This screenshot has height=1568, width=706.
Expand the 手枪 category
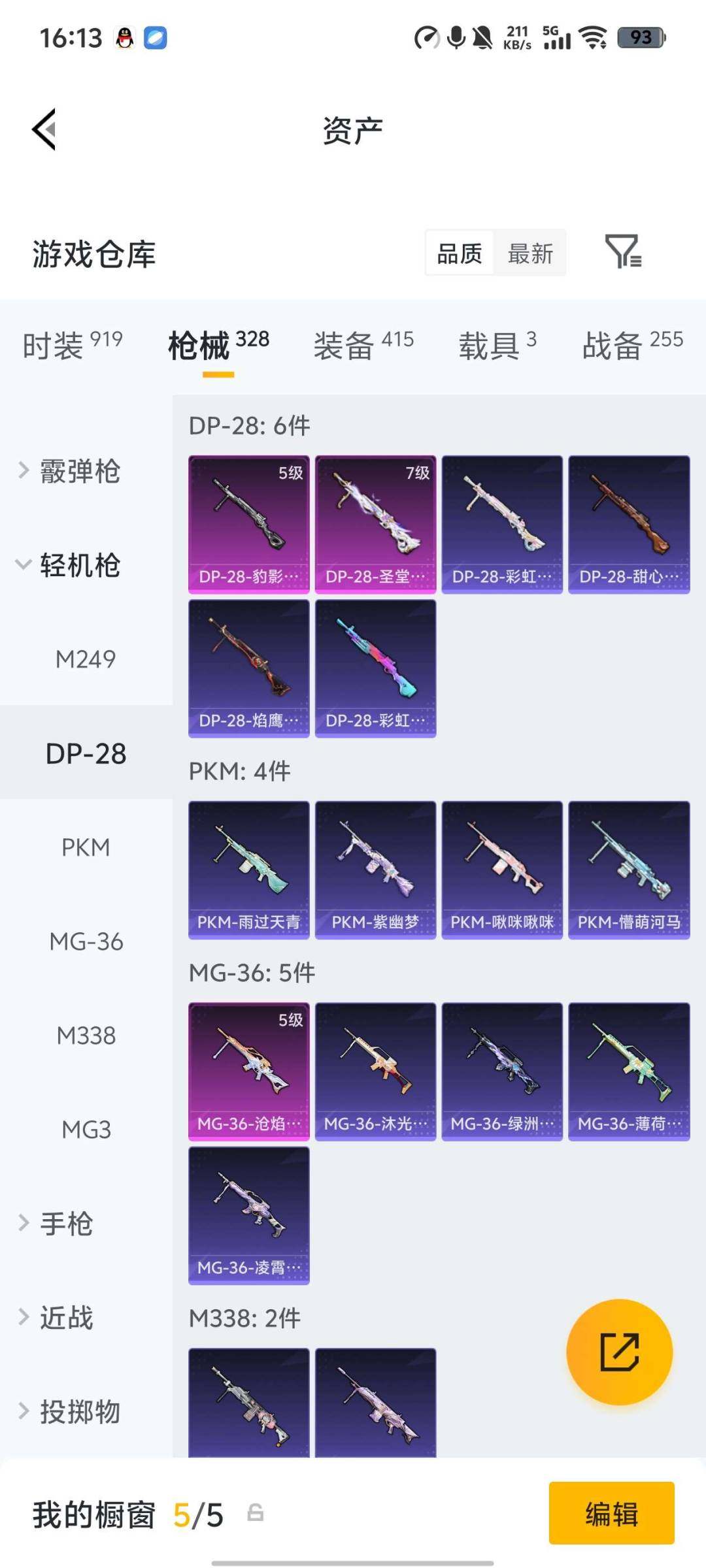coord(67,1224)
